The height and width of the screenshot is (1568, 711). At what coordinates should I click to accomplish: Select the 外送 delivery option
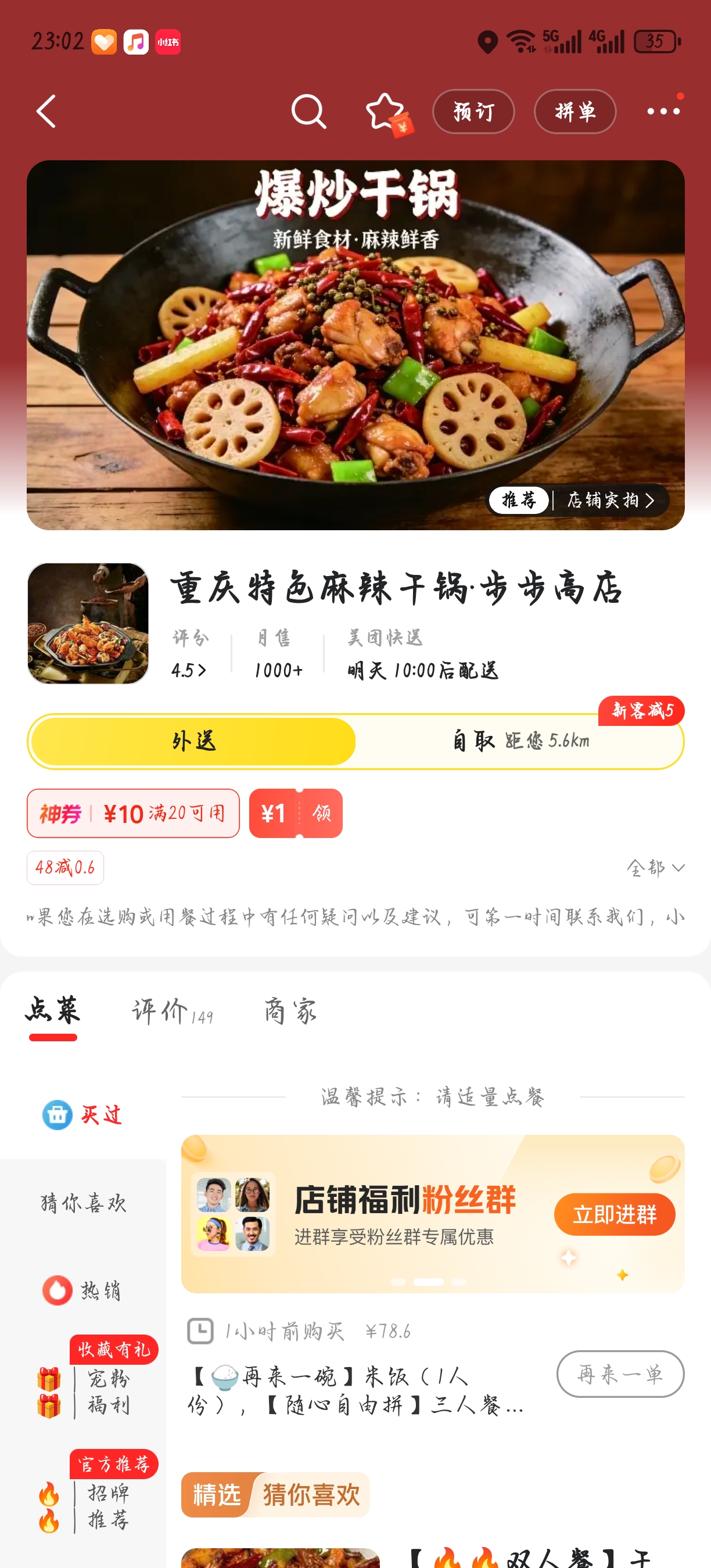[193, 742]
